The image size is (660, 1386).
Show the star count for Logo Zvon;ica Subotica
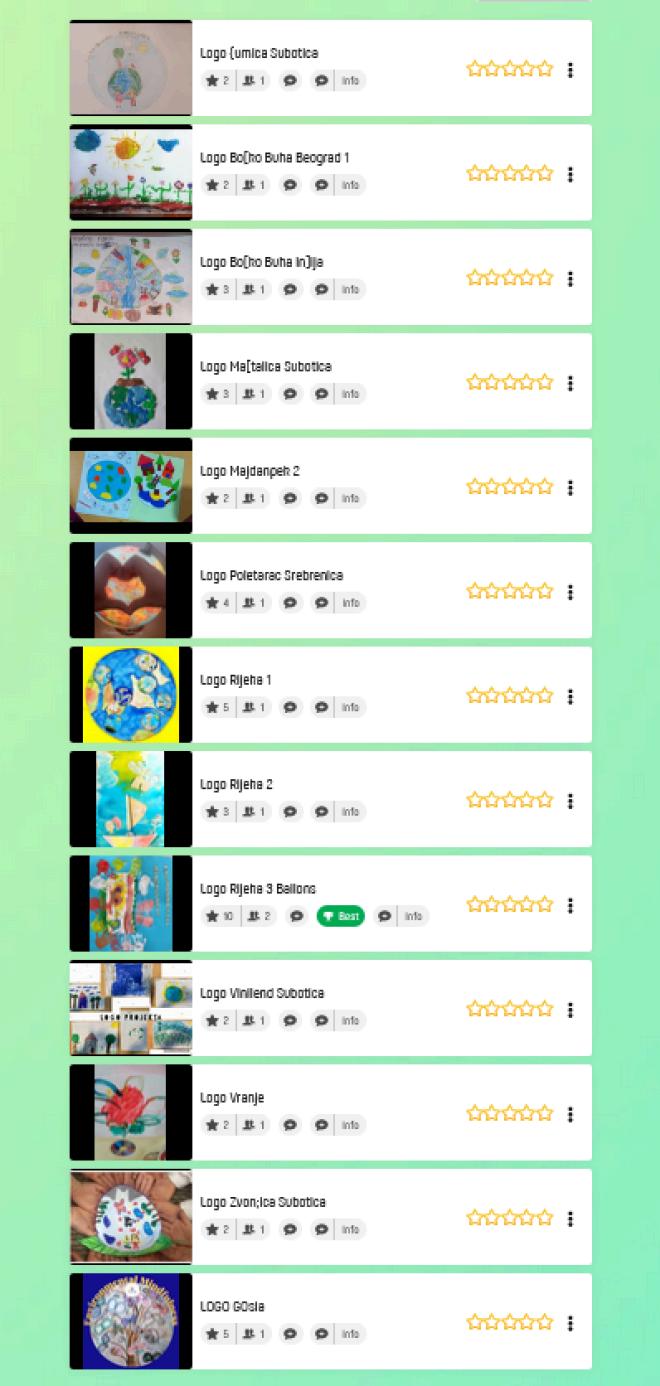218,1229
